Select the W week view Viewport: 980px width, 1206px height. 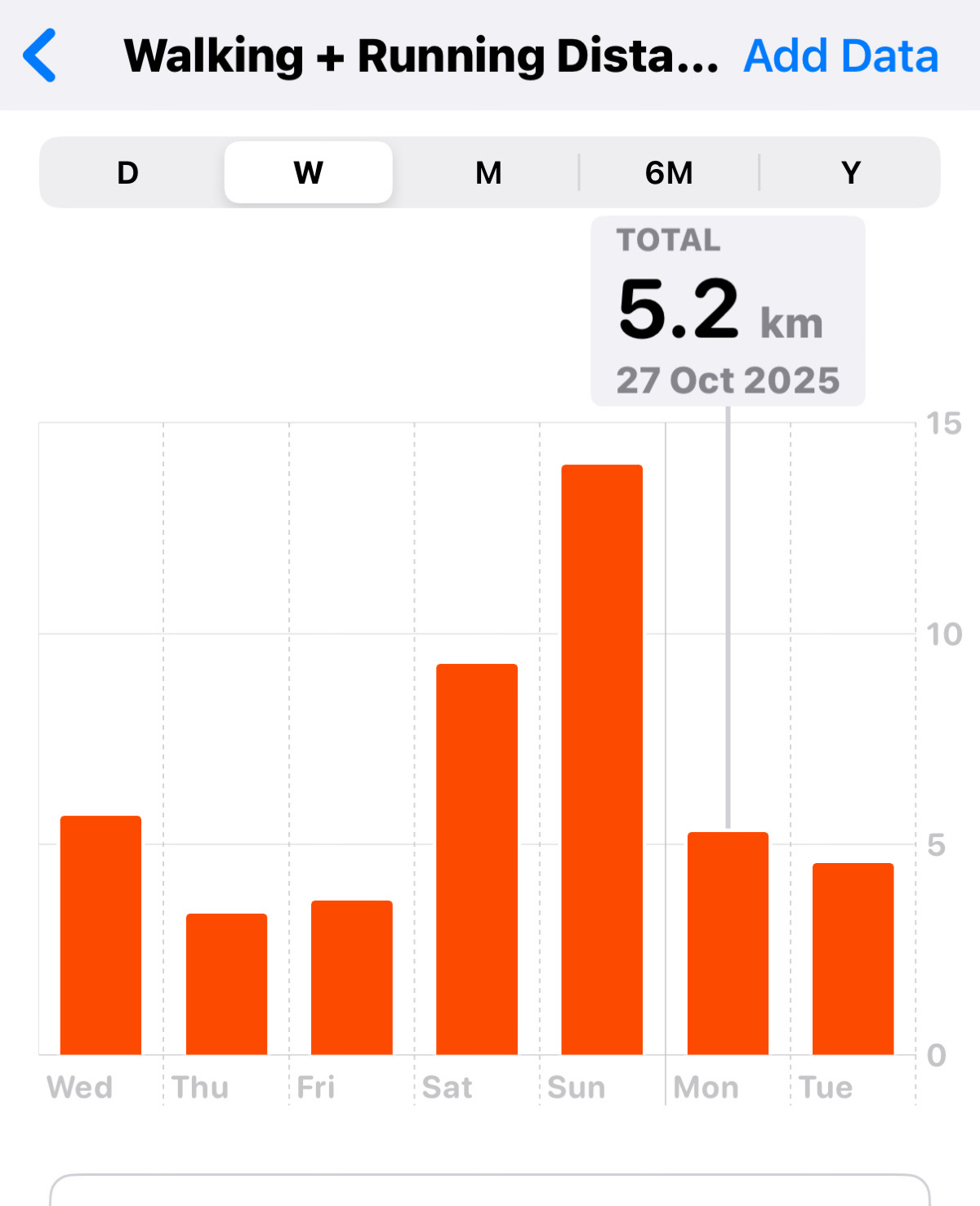coord(309,173)
